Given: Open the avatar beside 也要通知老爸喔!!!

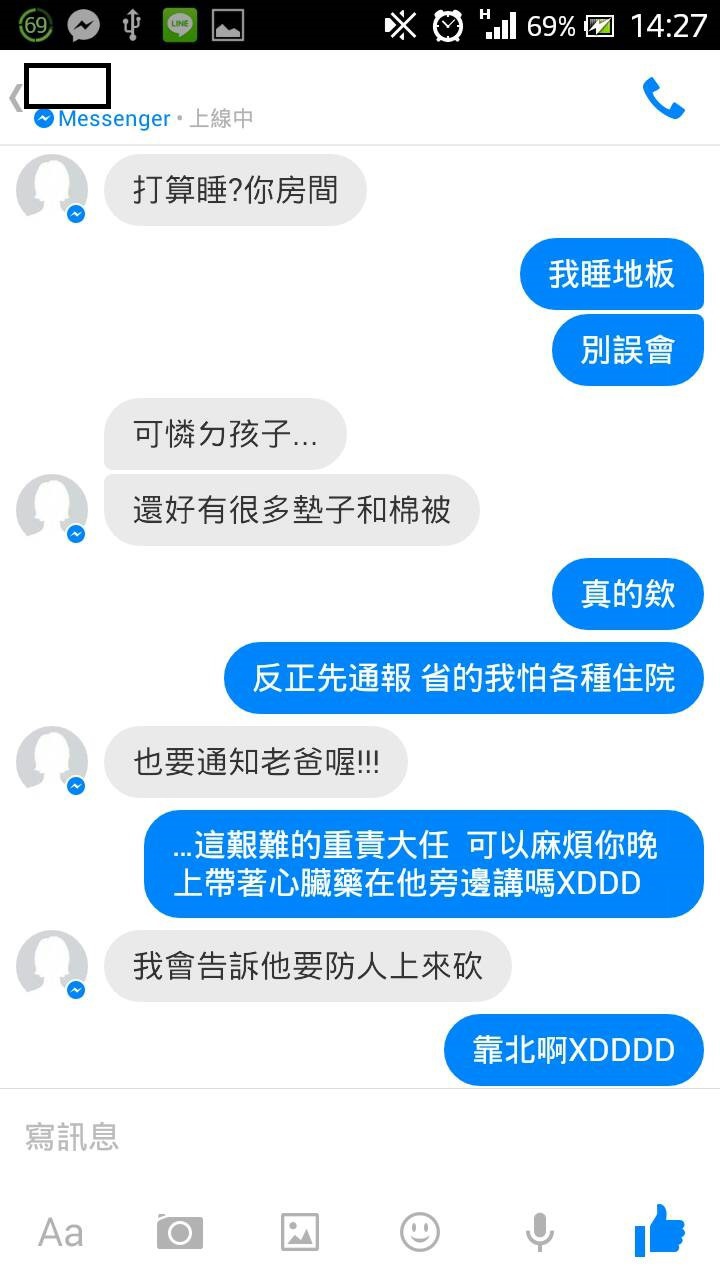Looking at the screenshot, I should [x=52, y=762].
